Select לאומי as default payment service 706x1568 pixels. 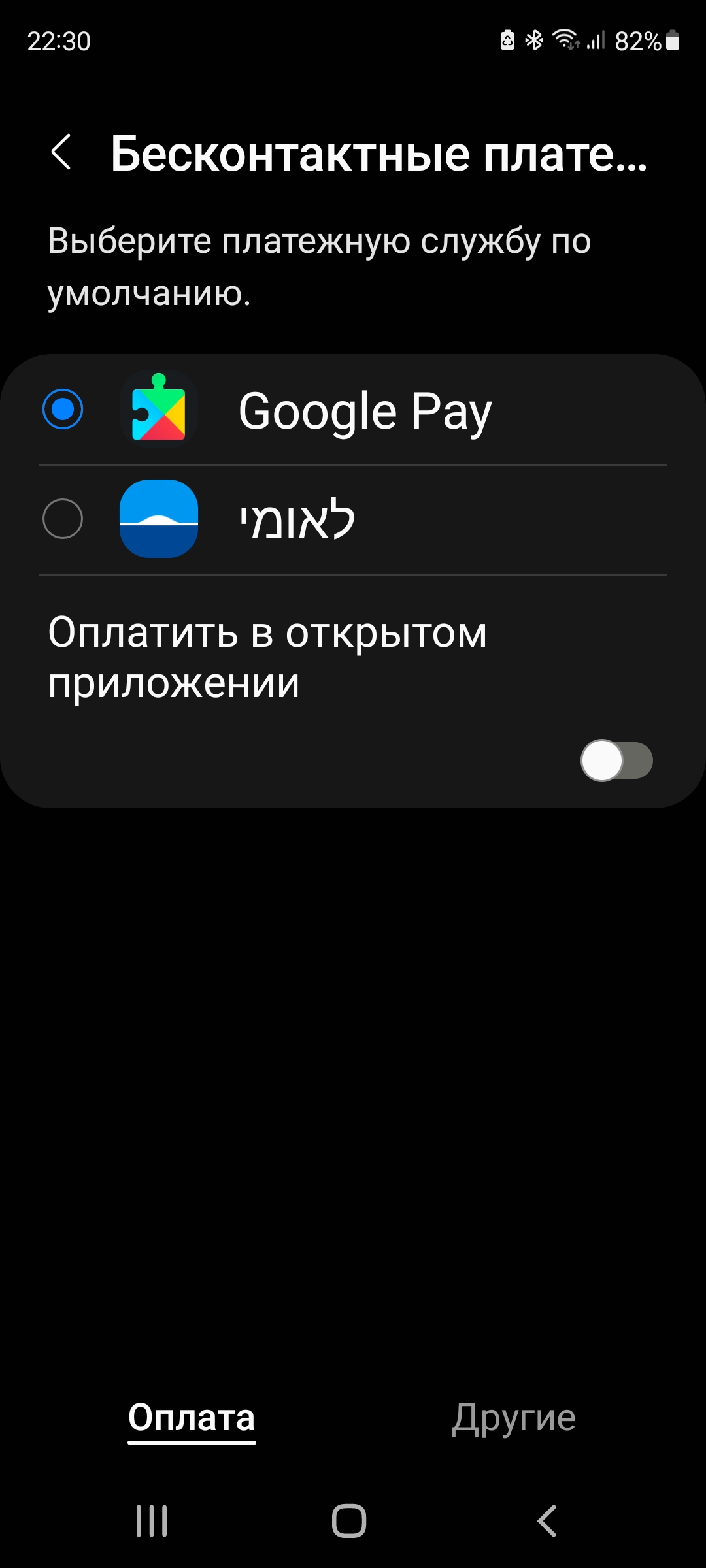63,519
